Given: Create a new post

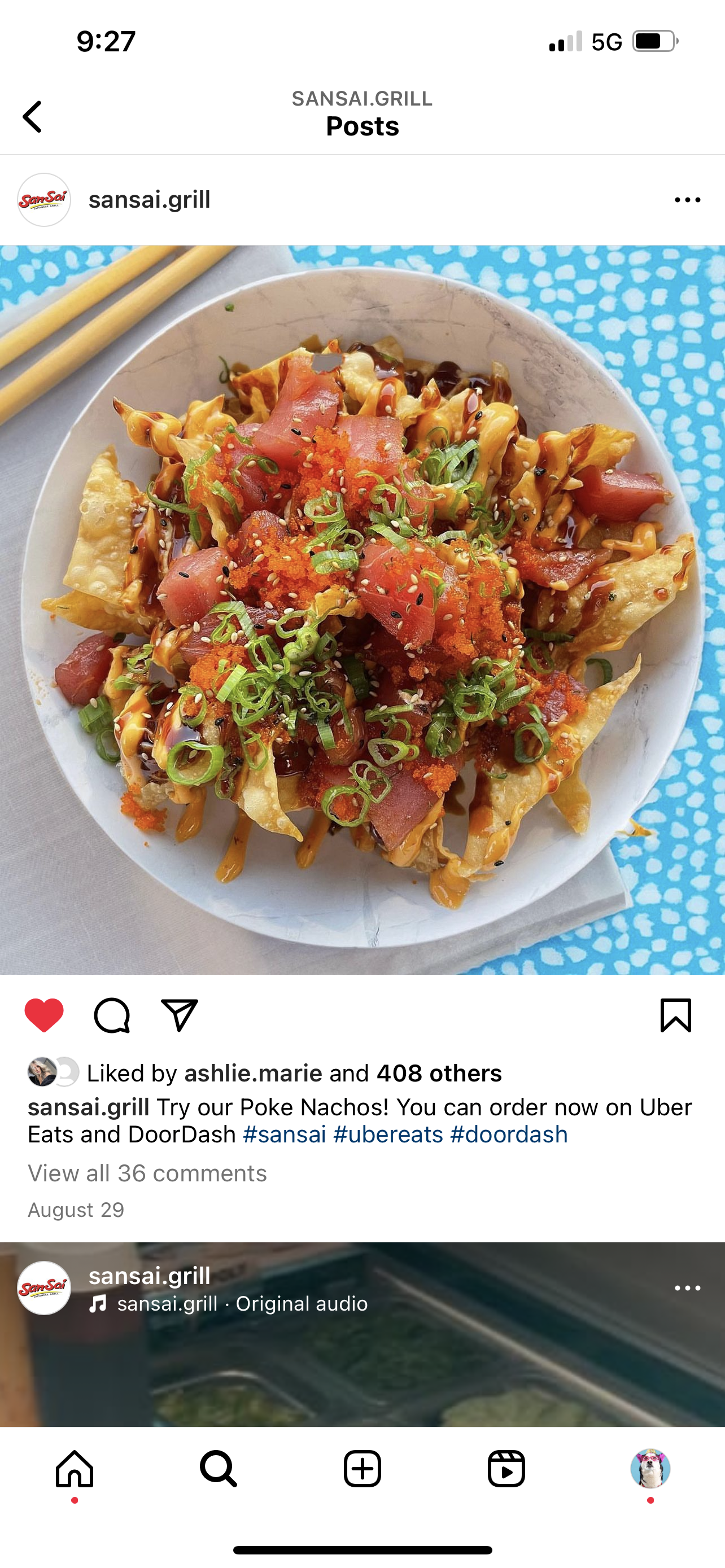Looking at the screenshot, I should pyautogui.click(x=362, y=1468).
